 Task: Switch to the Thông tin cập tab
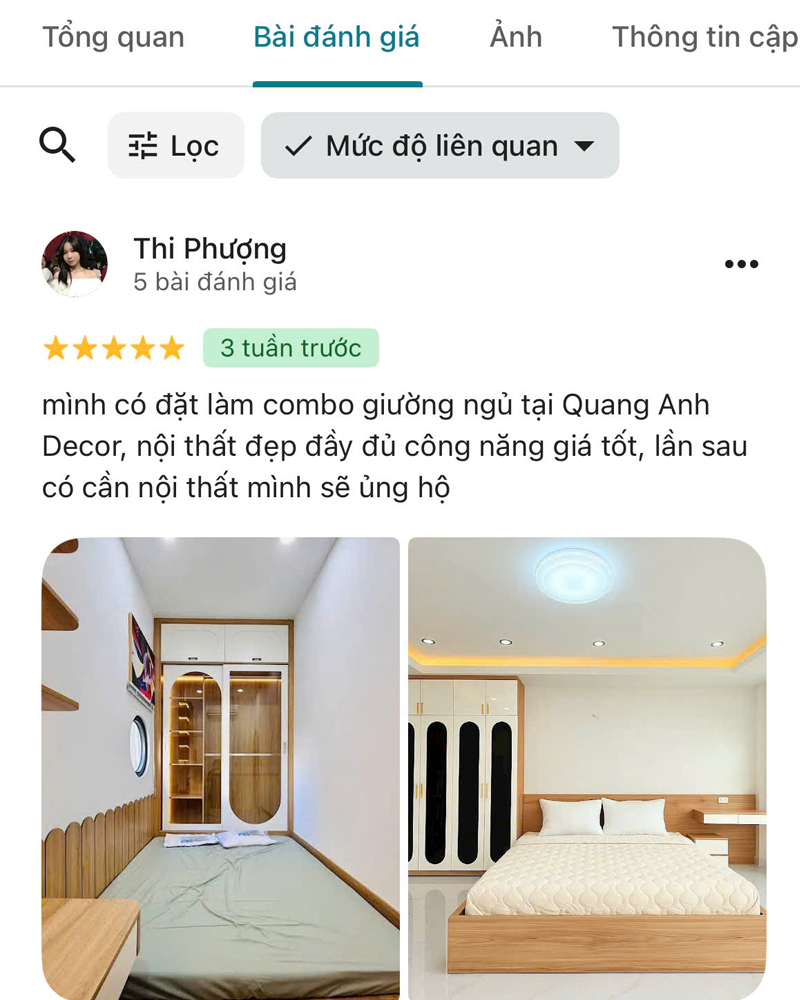point(704,38)
